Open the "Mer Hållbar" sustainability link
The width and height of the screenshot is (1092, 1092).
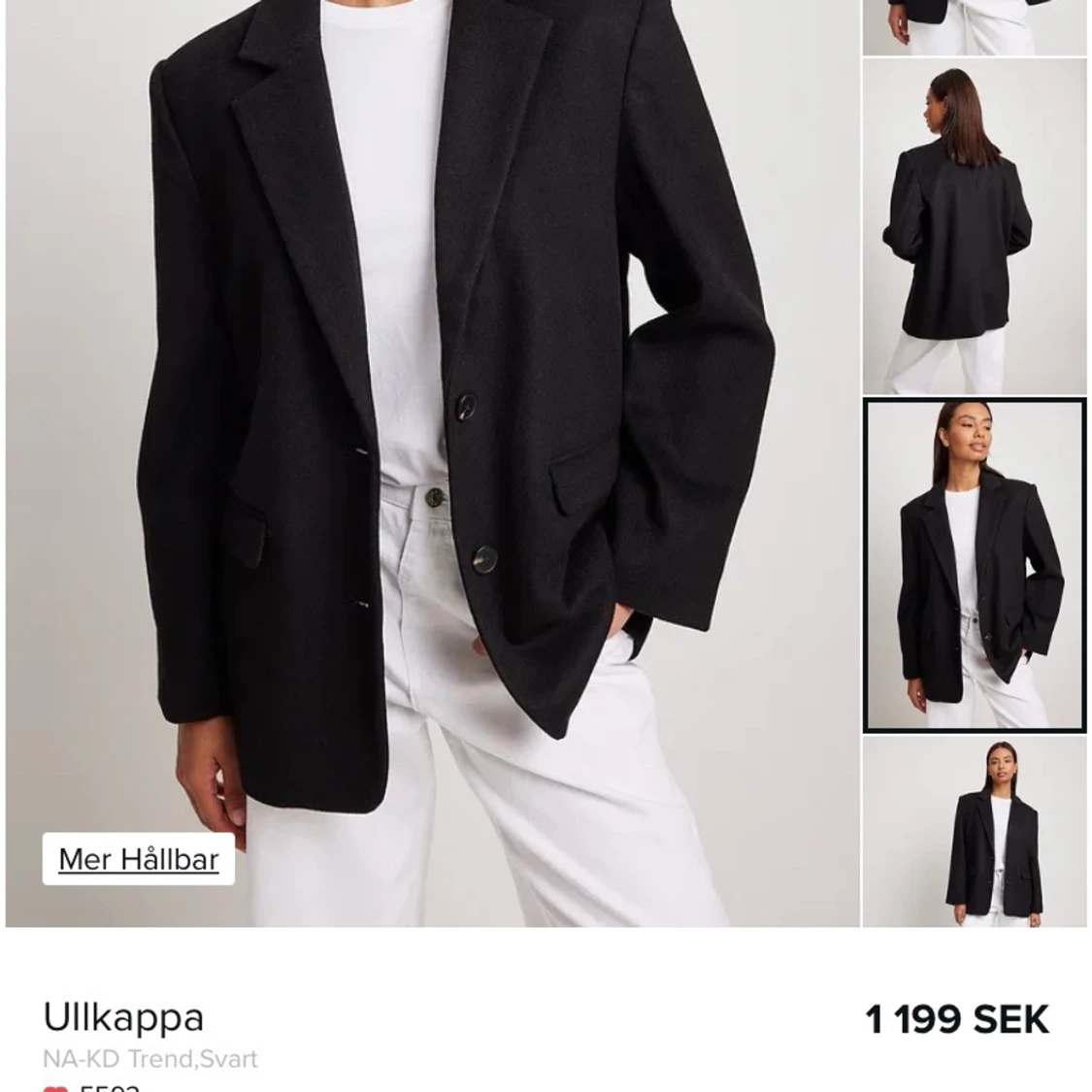pyautogui.click(x=139, y=859)
